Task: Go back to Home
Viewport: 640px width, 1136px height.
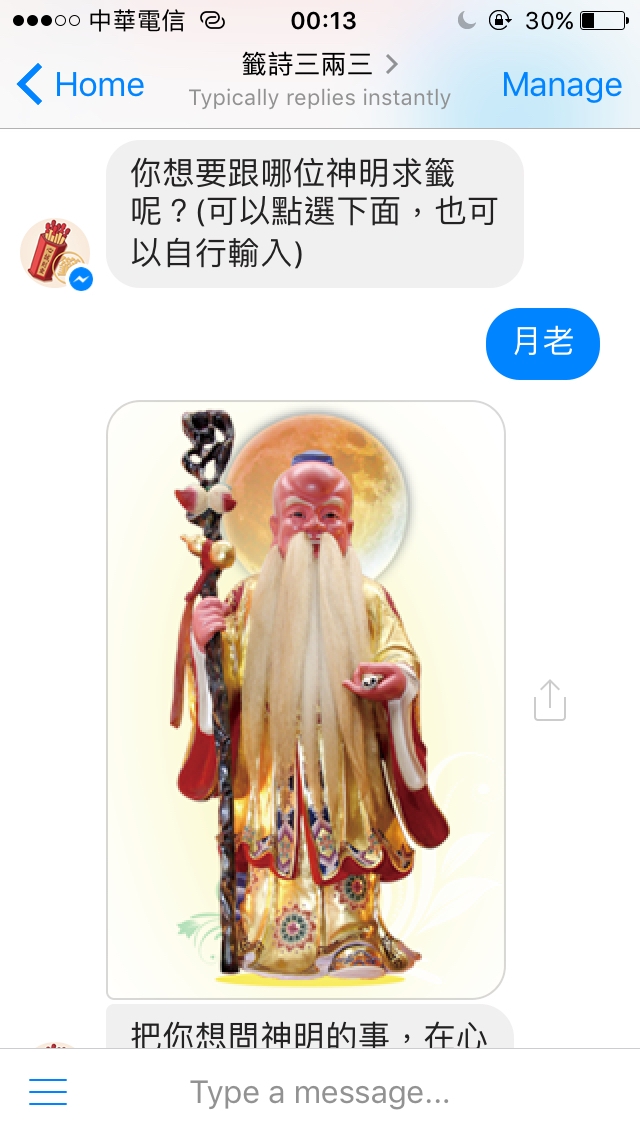Action: point(80,85)
